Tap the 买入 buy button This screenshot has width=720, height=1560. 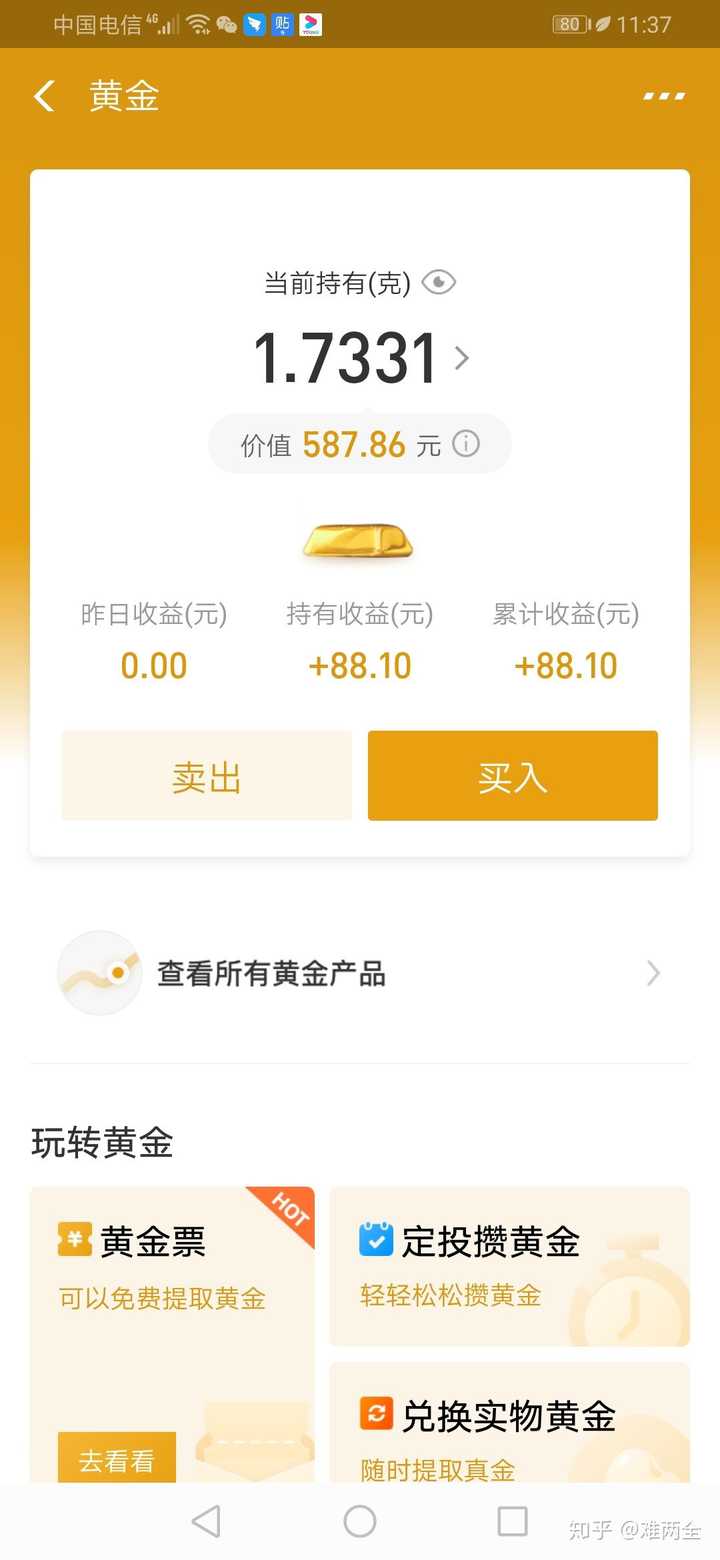point(512,775)
